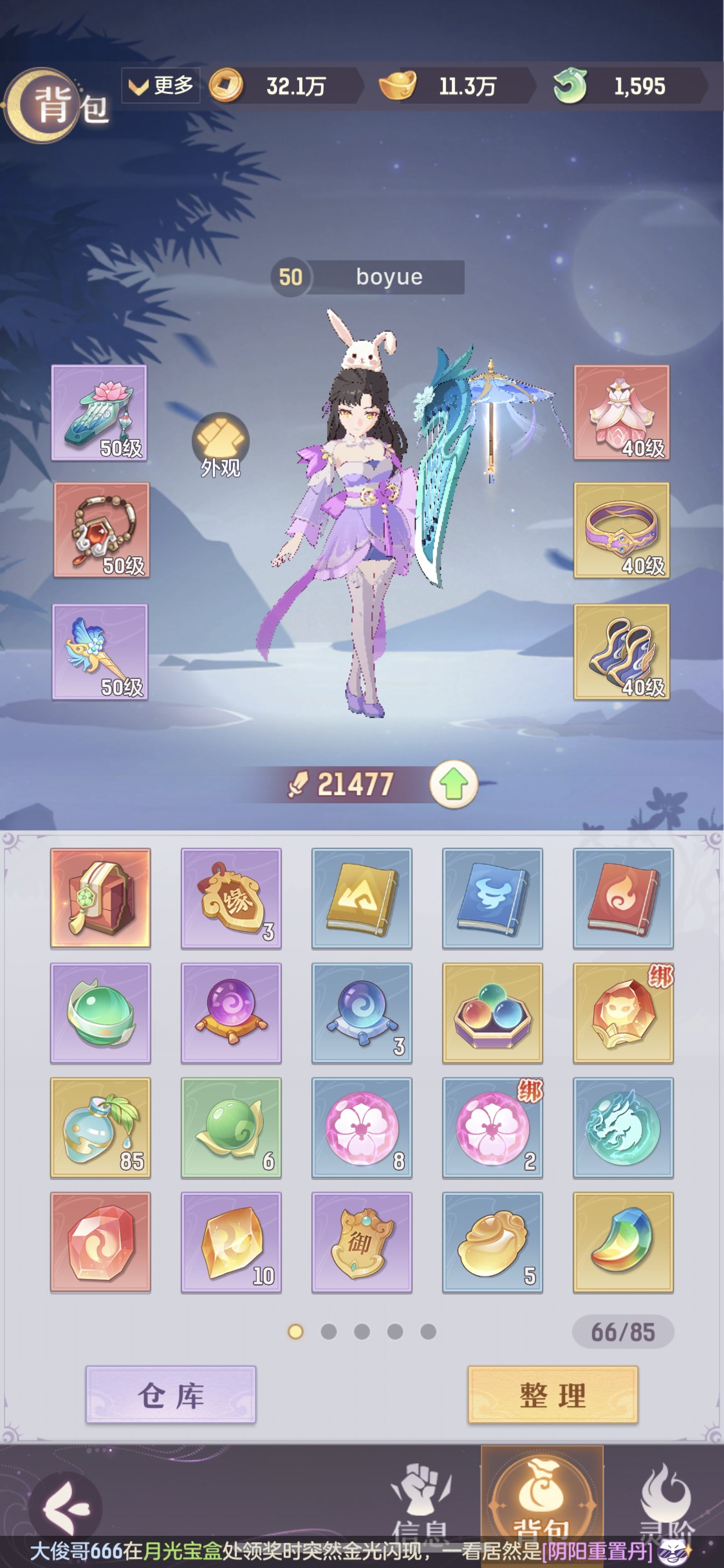Switch to the 灵阶 tab
The width and height of the screenshot is (724, 1568).
pyautogui.click(x=665, y=1498)
